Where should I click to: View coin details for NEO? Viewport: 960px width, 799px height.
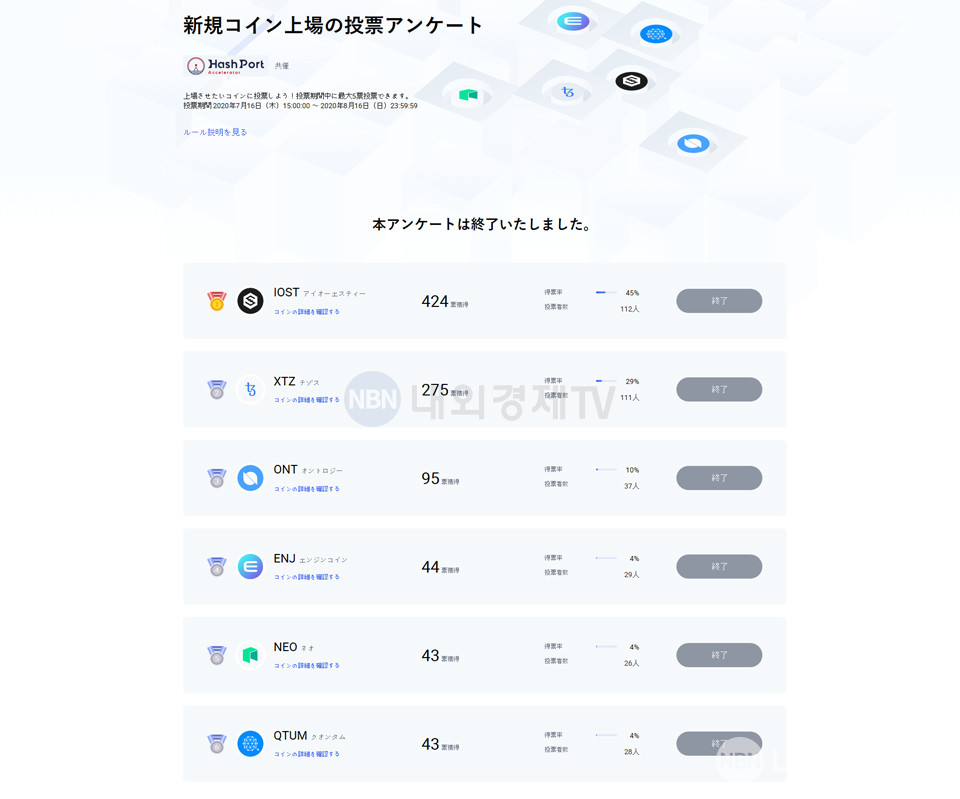click(x=307, y=666)
